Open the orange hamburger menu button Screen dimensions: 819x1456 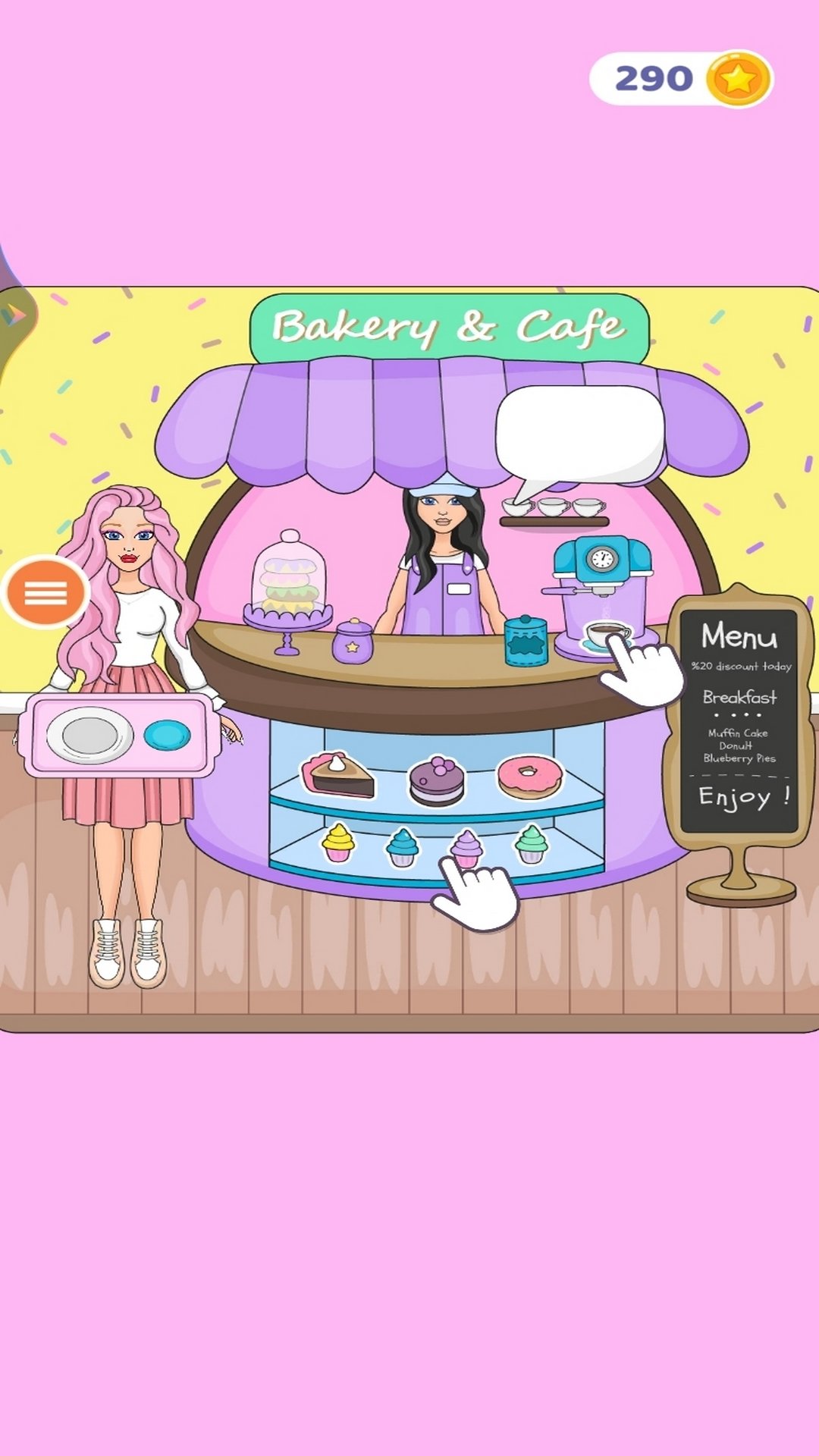click(x=45, y=592)
